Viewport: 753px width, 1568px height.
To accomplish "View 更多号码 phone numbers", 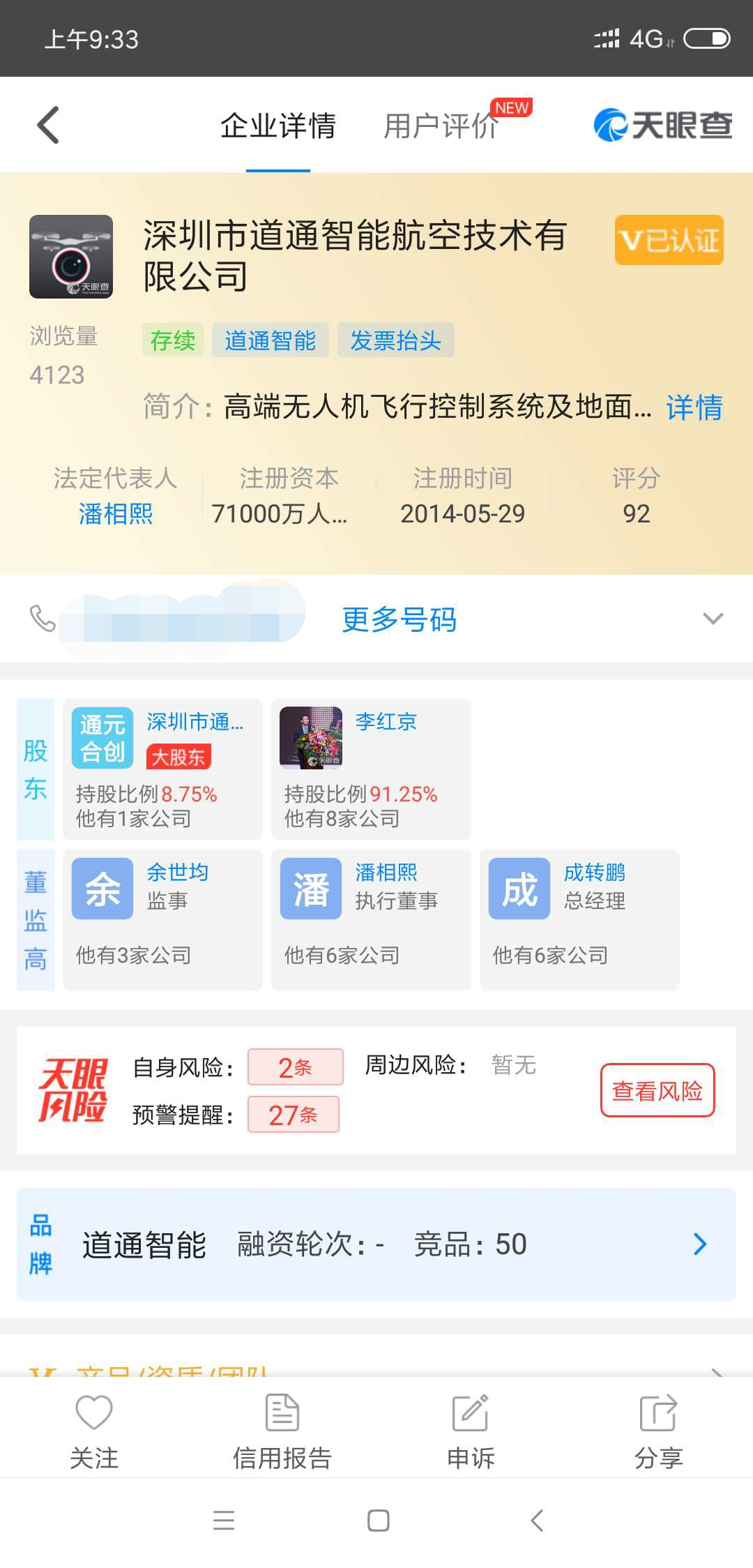I will point(399,619).
